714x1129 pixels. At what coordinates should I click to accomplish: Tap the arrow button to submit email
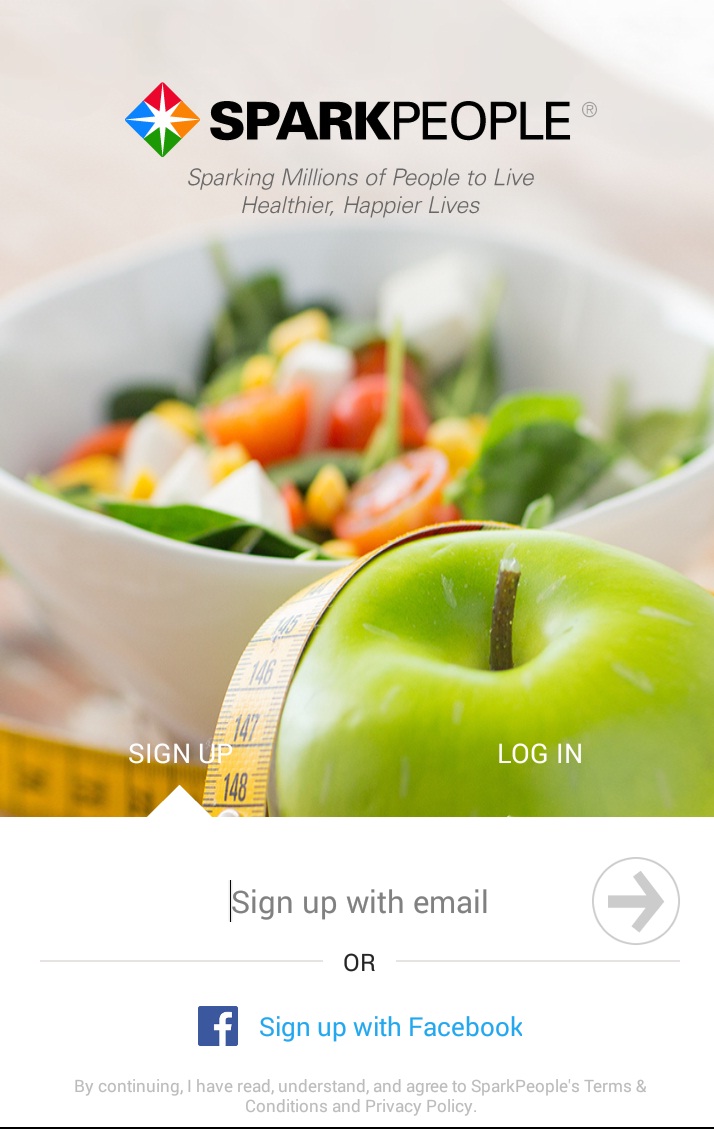636,901
